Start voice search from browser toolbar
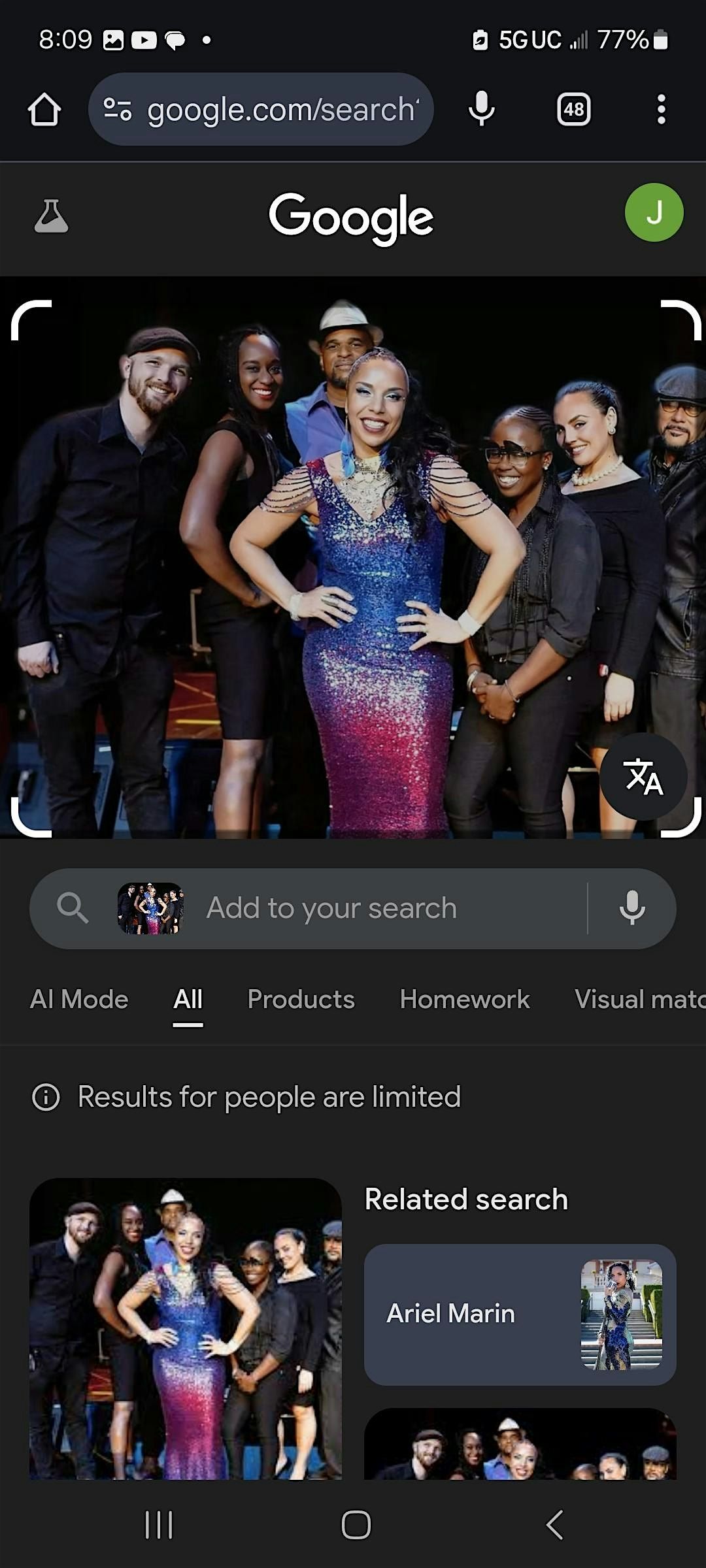The height and width of the screenshot is (1568, 706). click(x=482, y=109)
